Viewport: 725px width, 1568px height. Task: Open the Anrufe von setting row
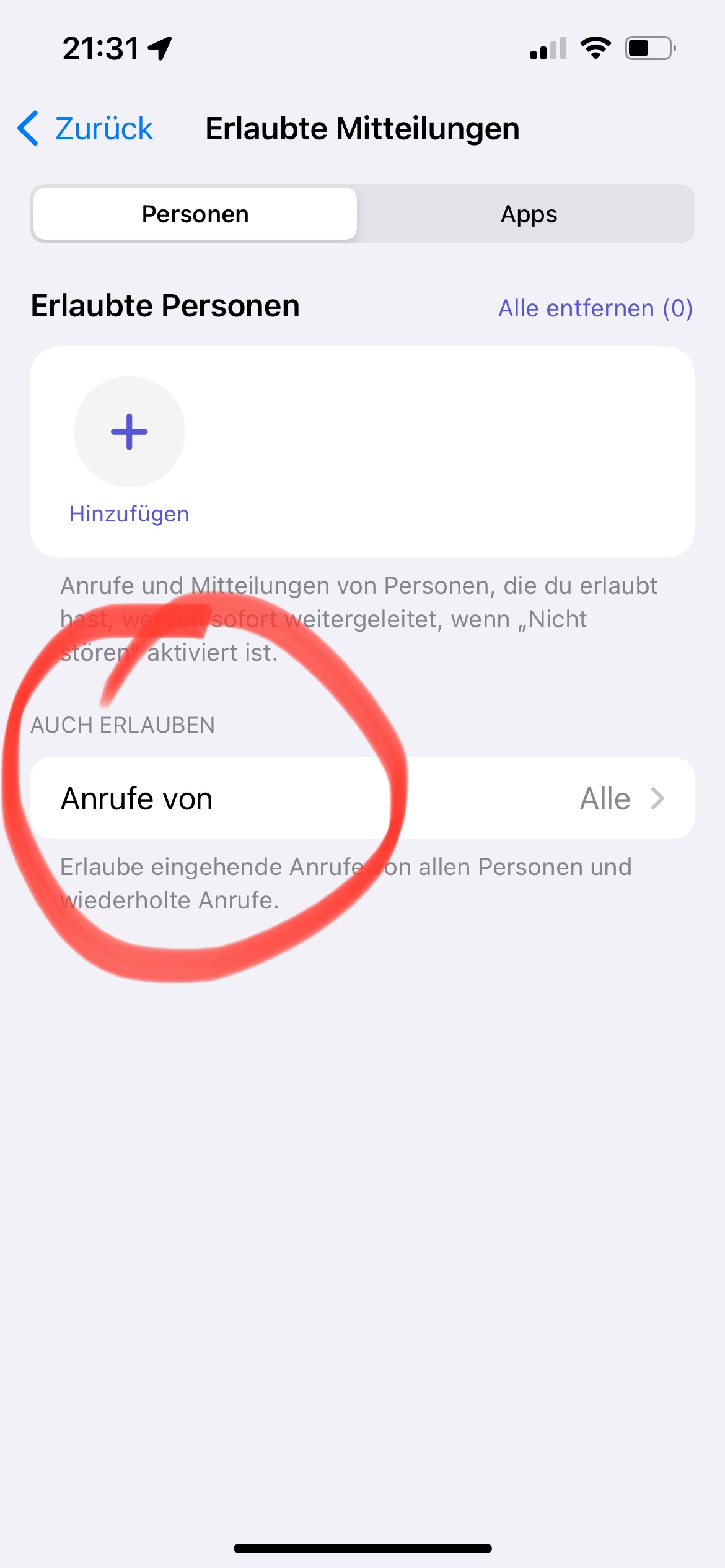362,798
